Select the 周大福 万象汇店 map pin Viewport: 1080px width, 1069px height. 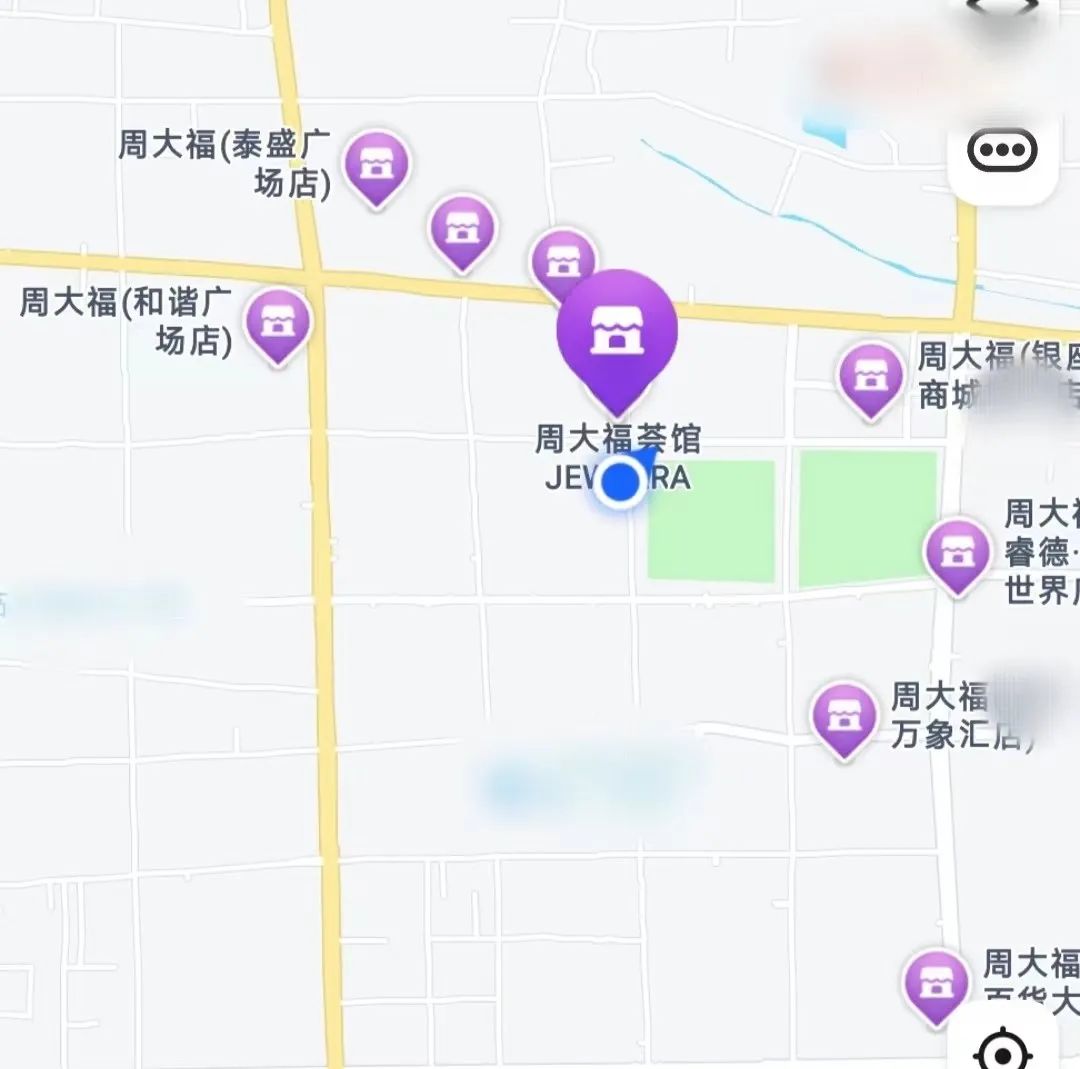[844, 714]
